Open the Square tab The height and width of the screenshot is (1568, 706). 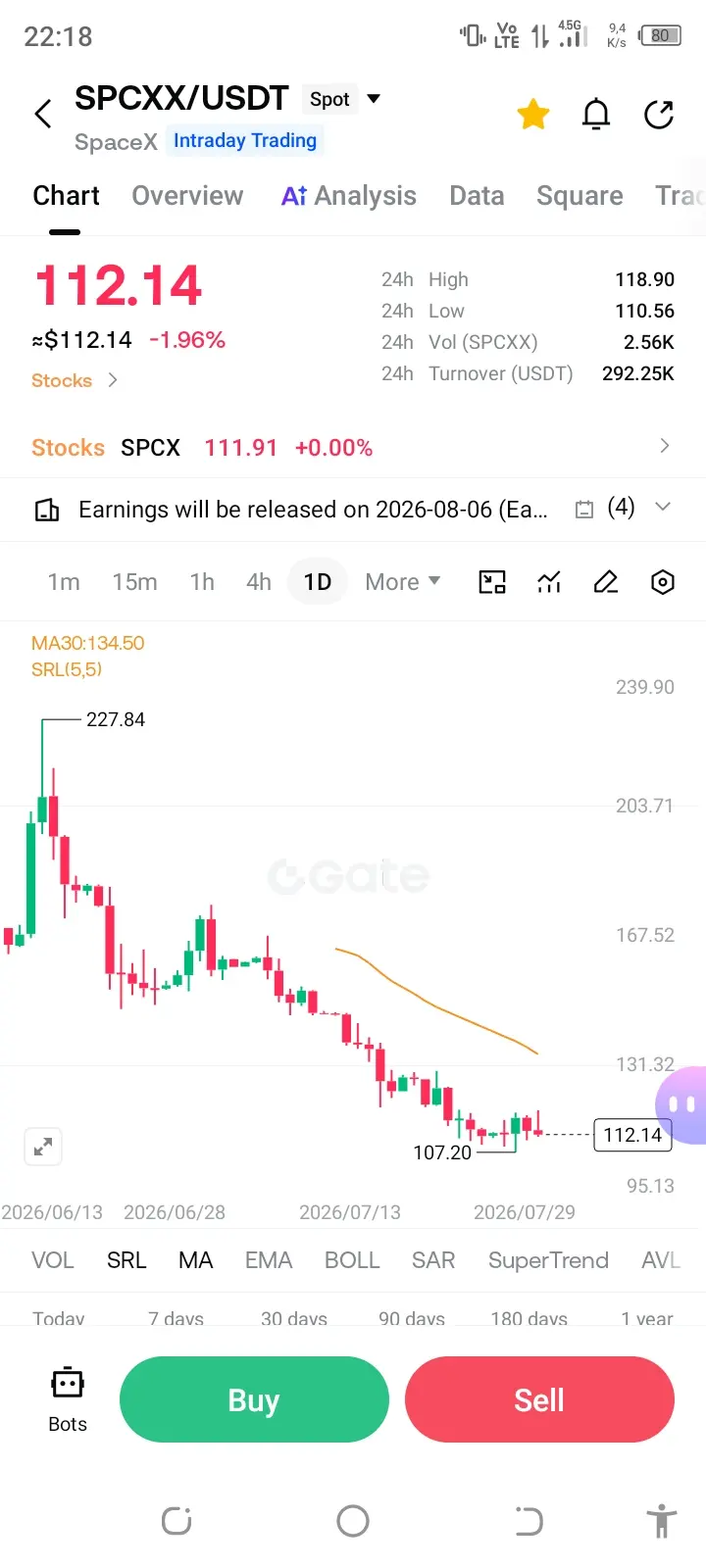(x=580, y=196)
